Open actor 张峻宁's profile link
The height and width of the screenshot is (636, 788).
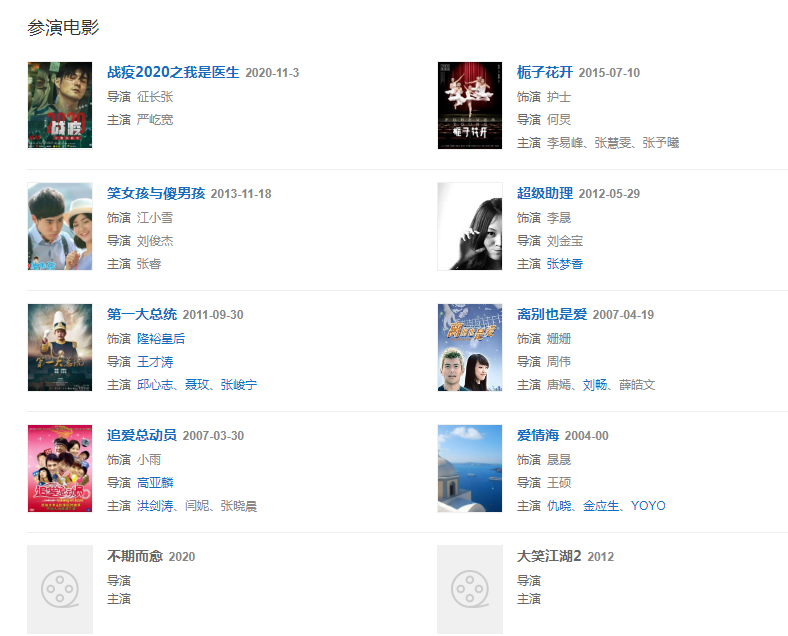(x=239, y=385)
